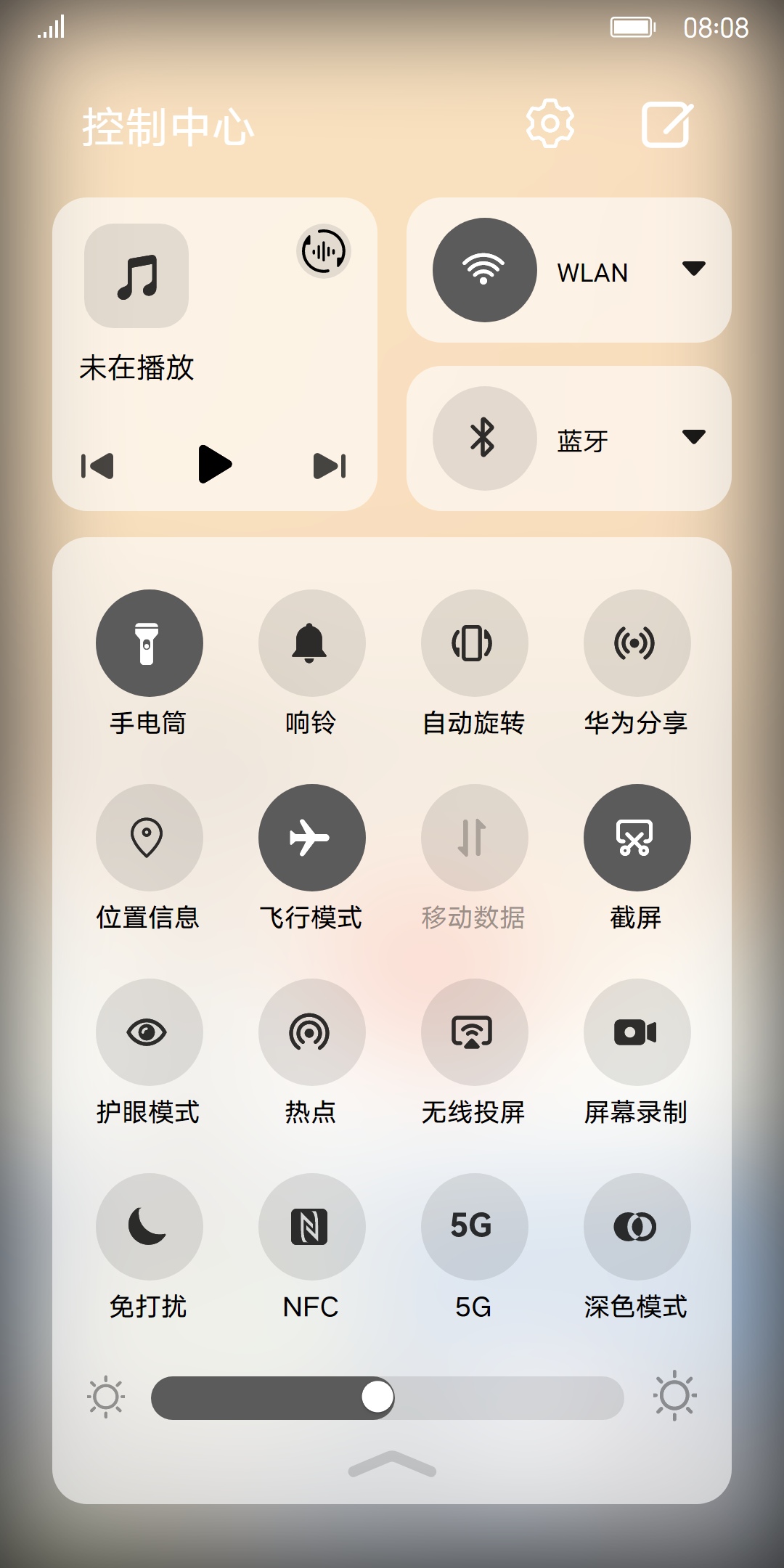Screen dimensions: 784x1568
Task: Collapse the panel with the bottom arrow
Action: coord(392,1464)
